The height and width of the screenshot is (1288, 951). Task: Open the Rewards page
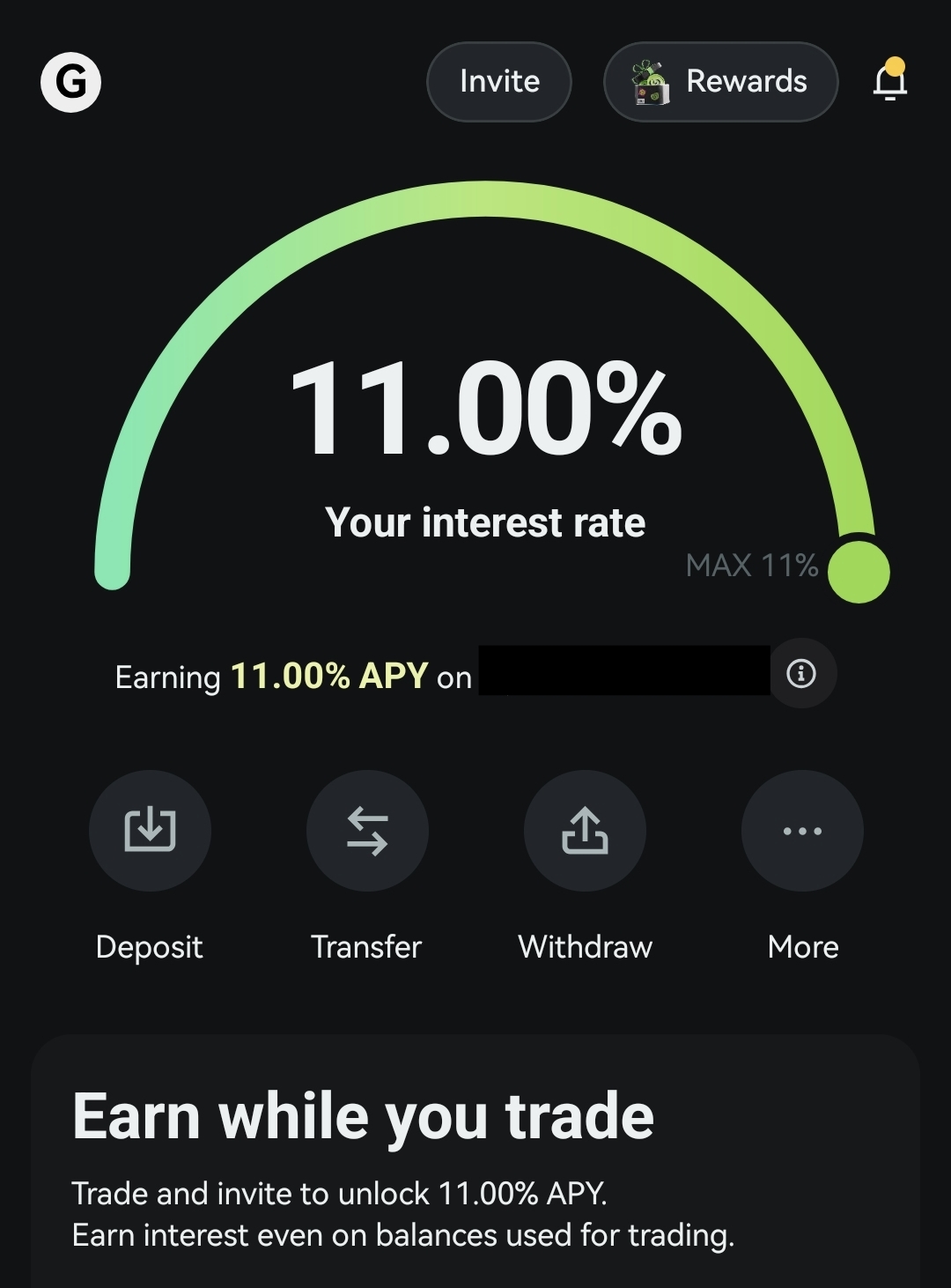720,82
